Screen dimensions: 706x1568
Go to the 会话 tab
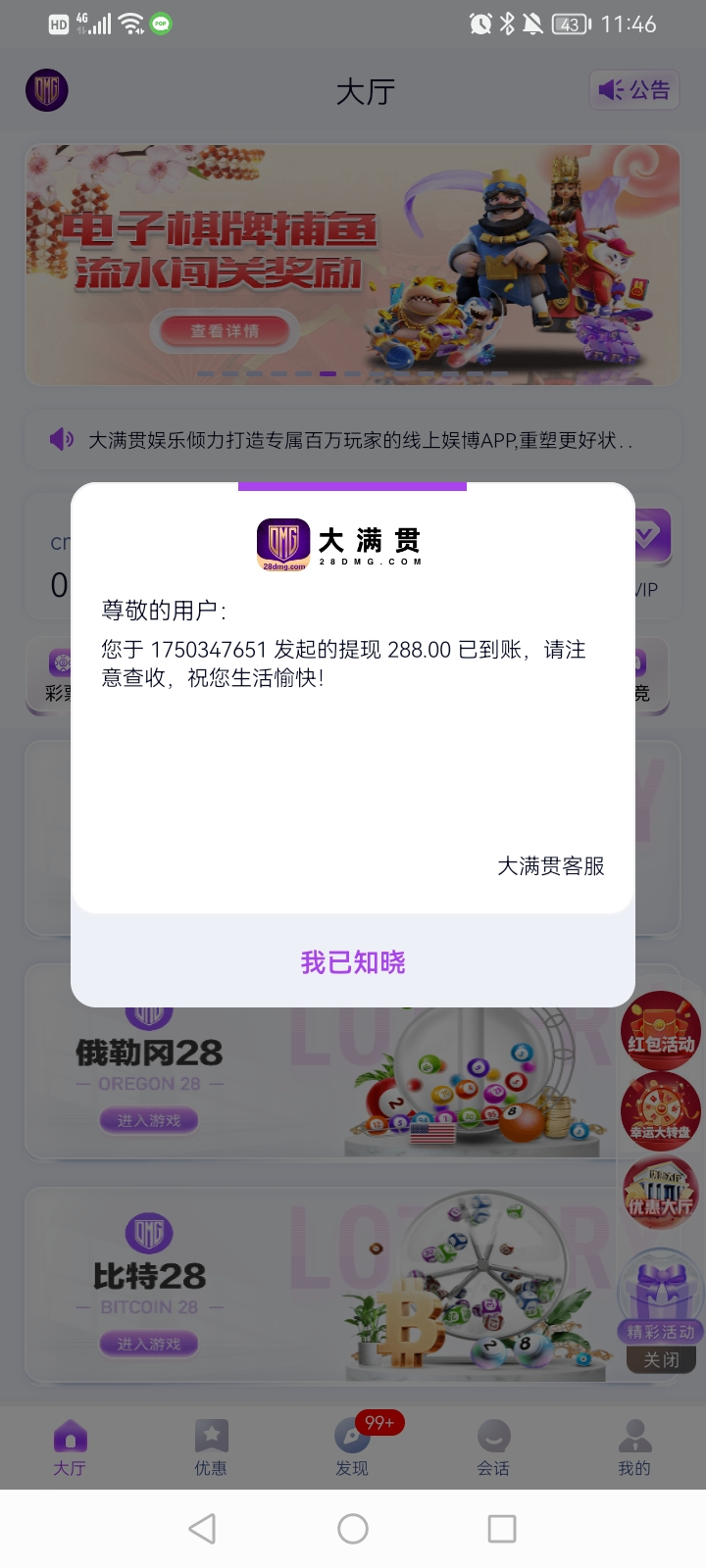click(493, 1448)
